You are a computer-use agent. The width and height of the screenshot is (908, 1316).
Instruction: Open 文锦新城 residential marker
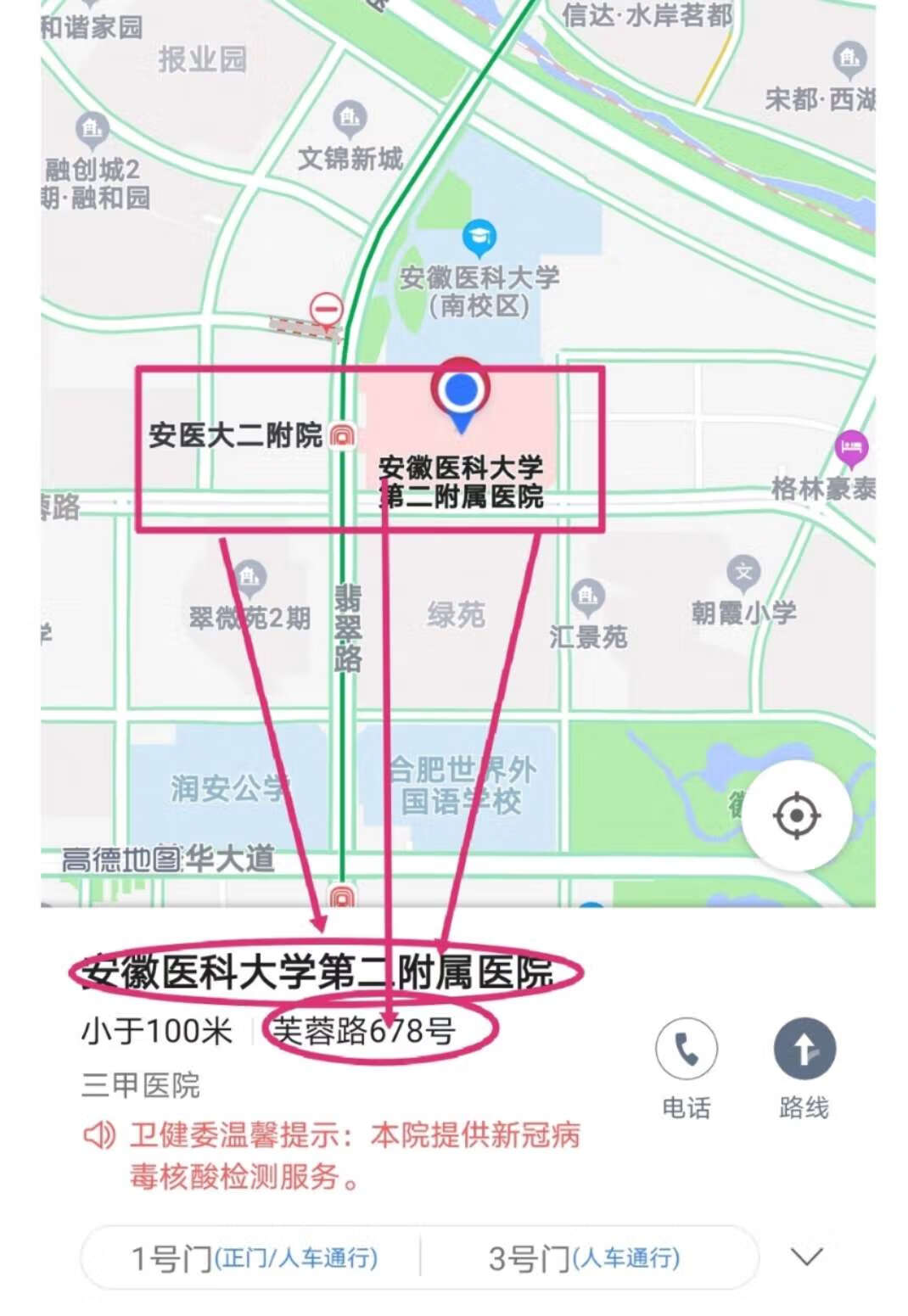coord(350,118)
